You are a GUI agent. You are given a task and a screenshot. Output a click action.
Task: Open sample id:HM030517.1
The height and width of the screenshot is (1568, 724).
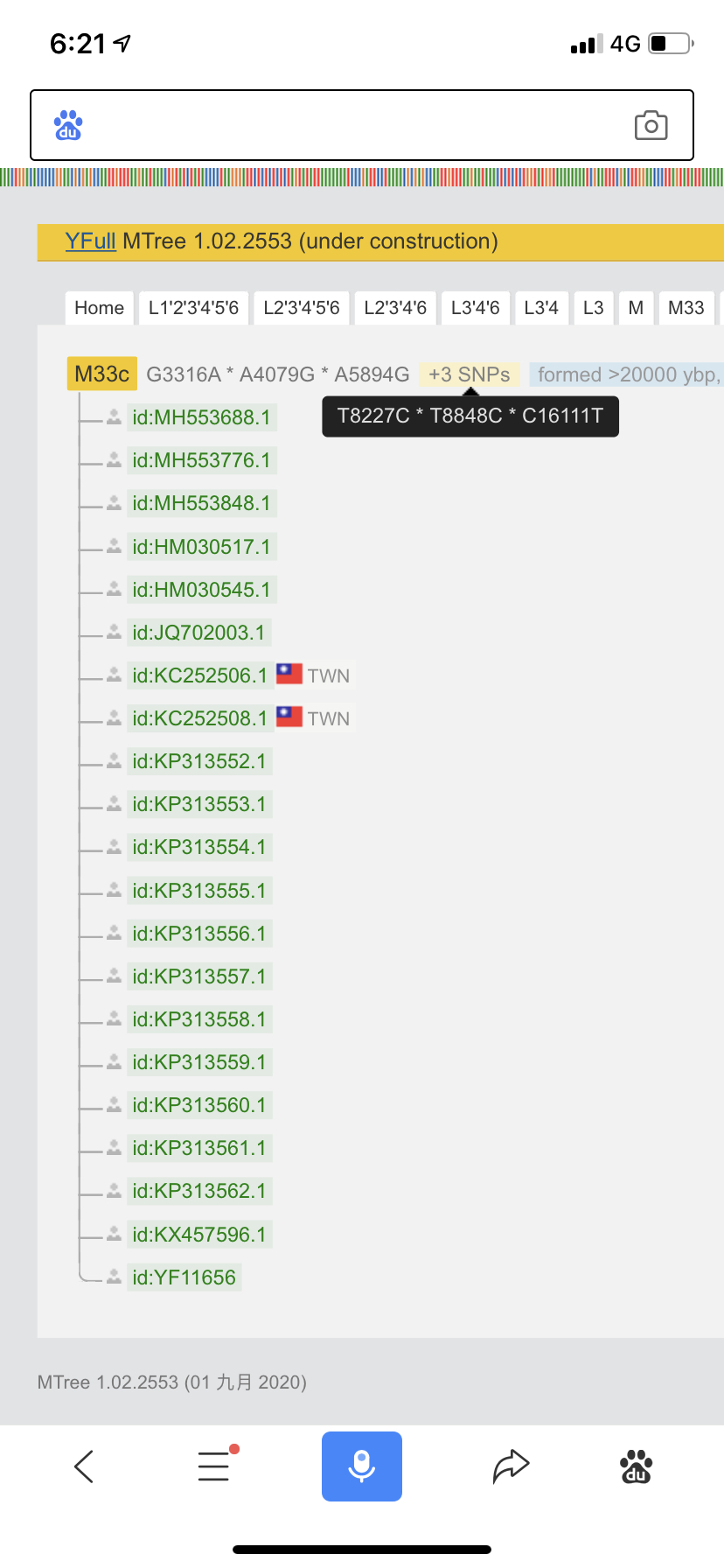[202, 547]
